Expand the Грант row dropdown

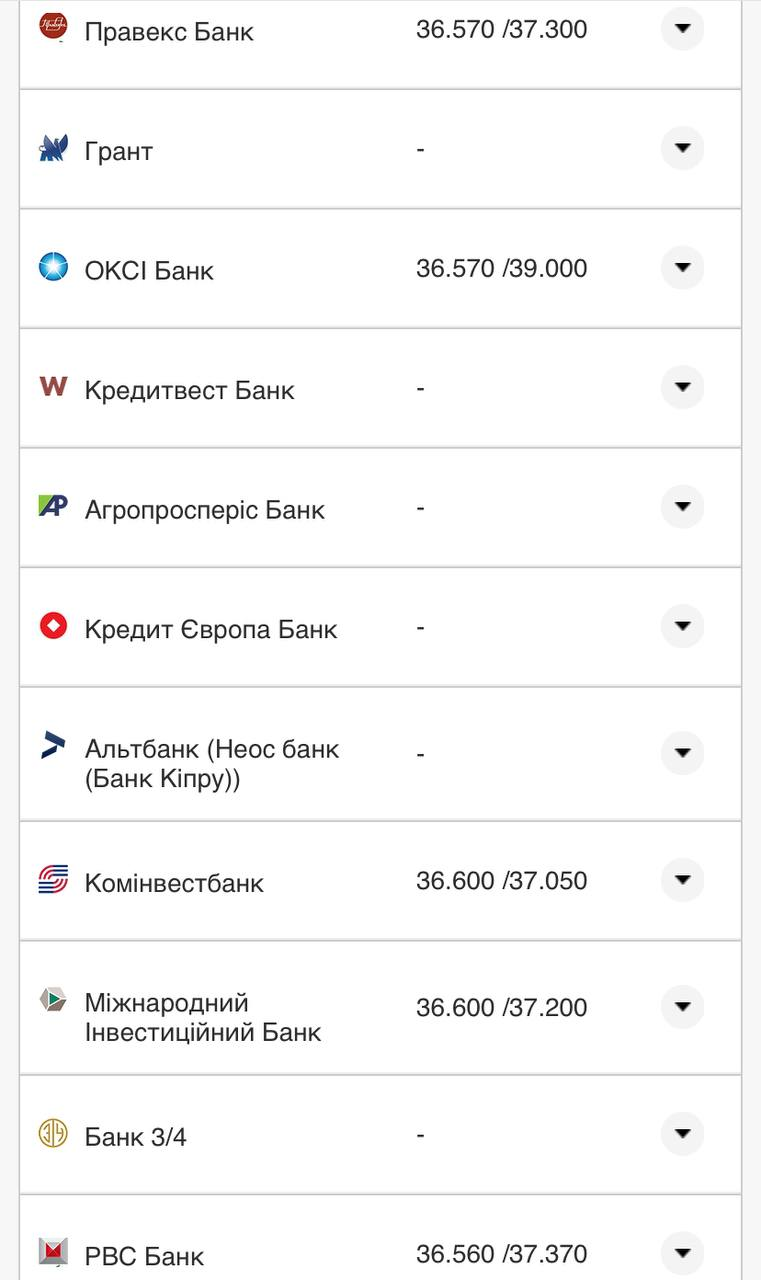pyautogui.click(x=681, y=147)
